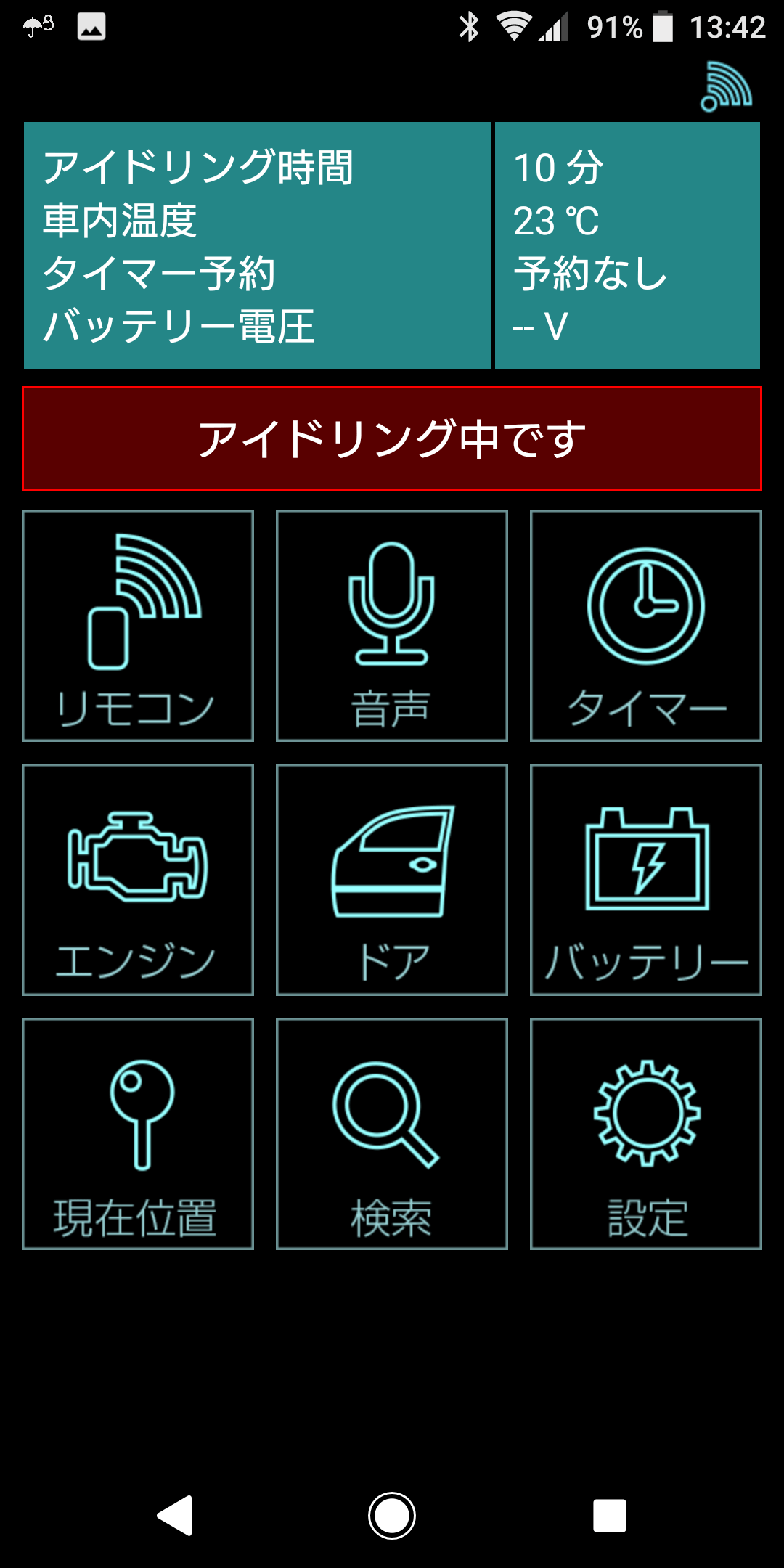Tap the アイドリング中です status button
Viewport: 784px width, 1568px height.
tap(392, 438)
